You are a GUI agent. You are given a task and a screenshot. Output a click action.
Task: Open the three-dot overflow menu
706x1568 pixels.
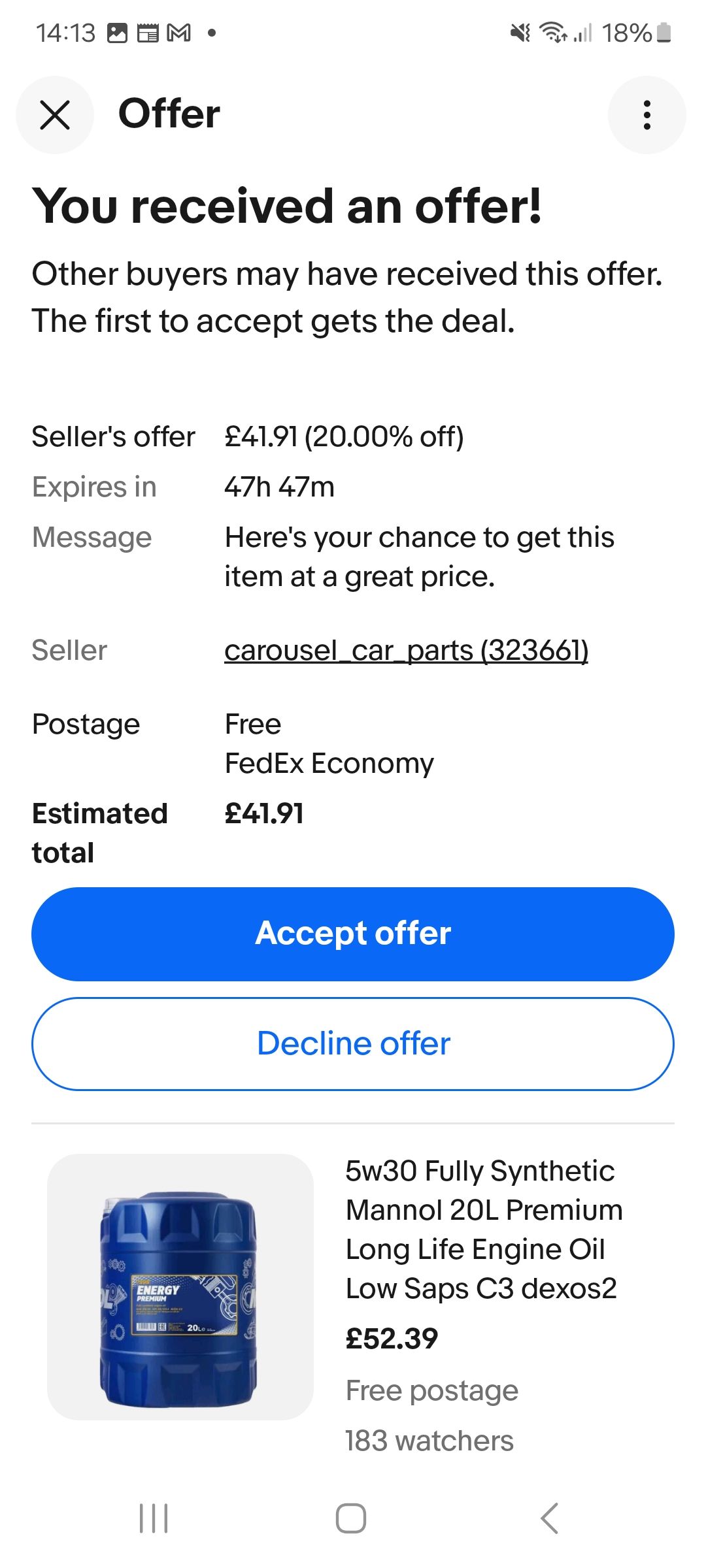pos(647,116)
